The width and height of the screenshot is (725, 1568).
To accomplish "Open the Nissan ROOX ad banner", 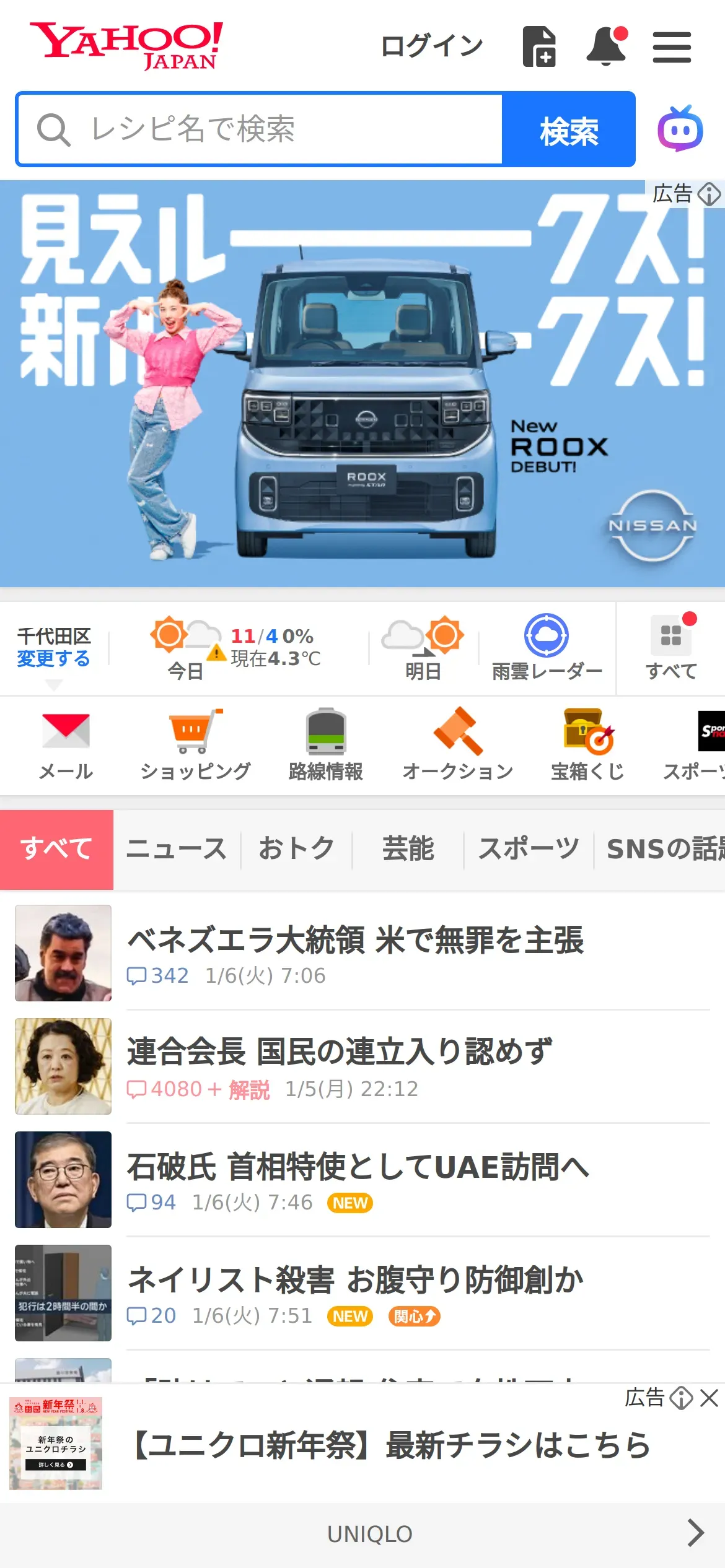I will point(362,384).
